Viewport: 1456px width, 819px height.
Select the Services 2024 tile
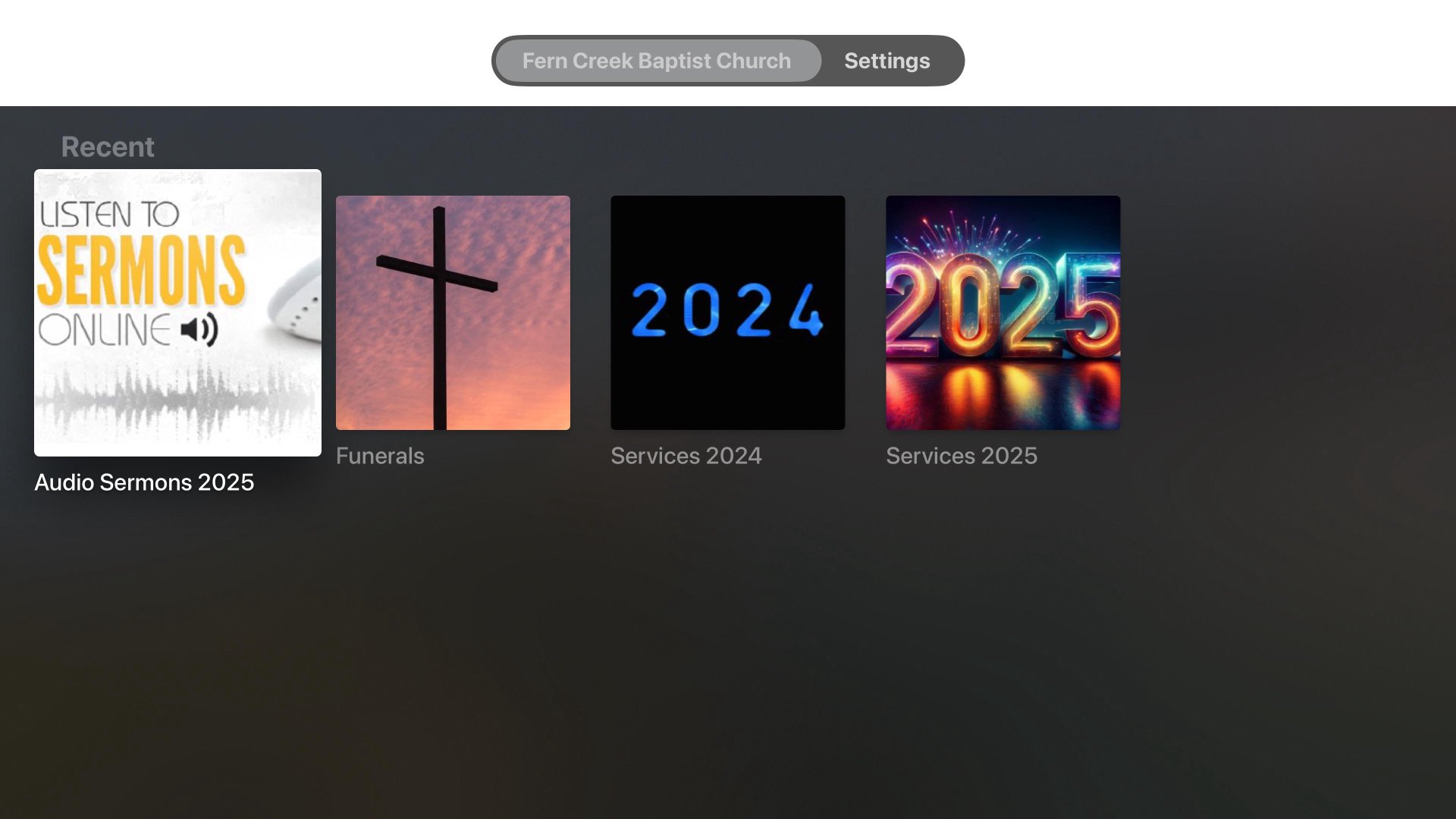[x=727, y=312]
